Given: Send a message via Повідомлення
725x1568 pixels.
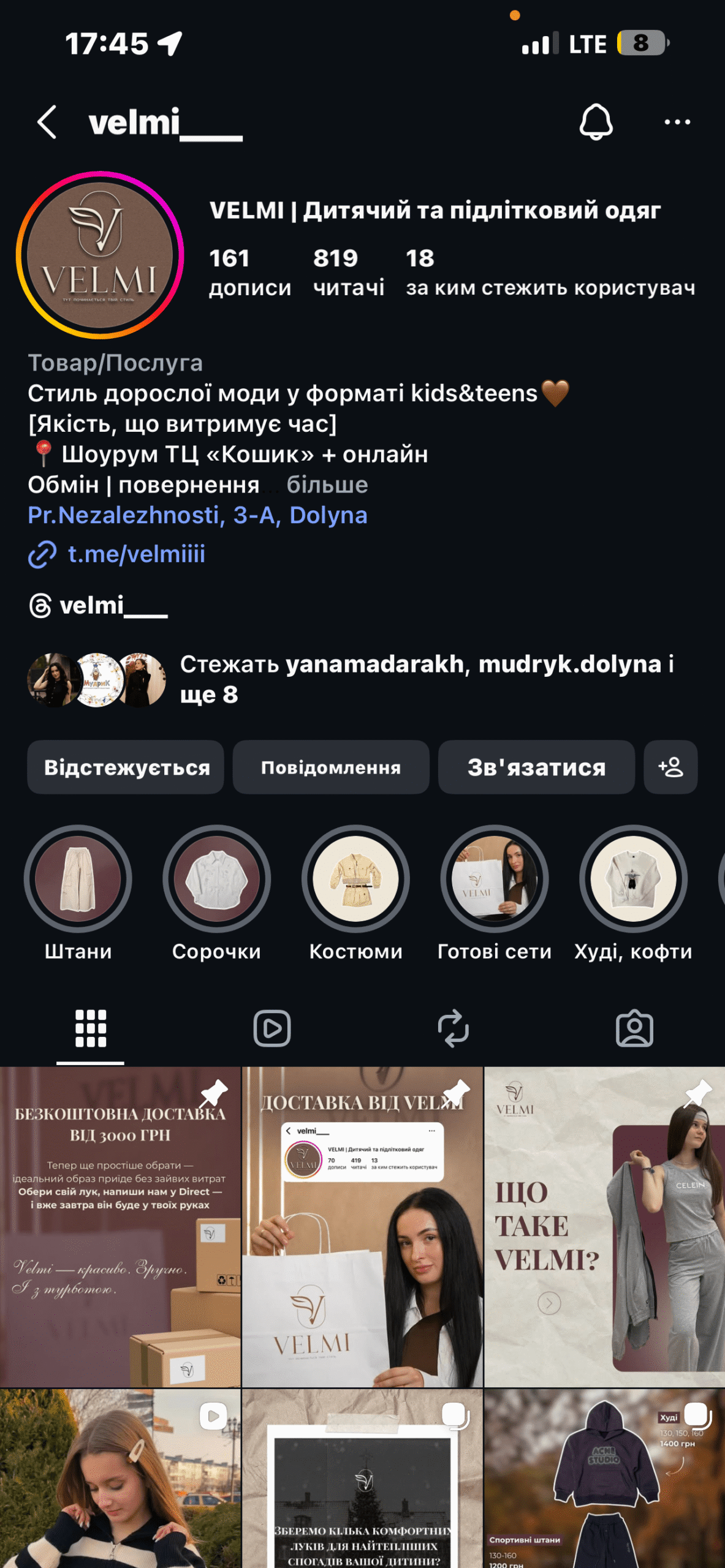Looking at the screenshot, I should click(331, 767).
